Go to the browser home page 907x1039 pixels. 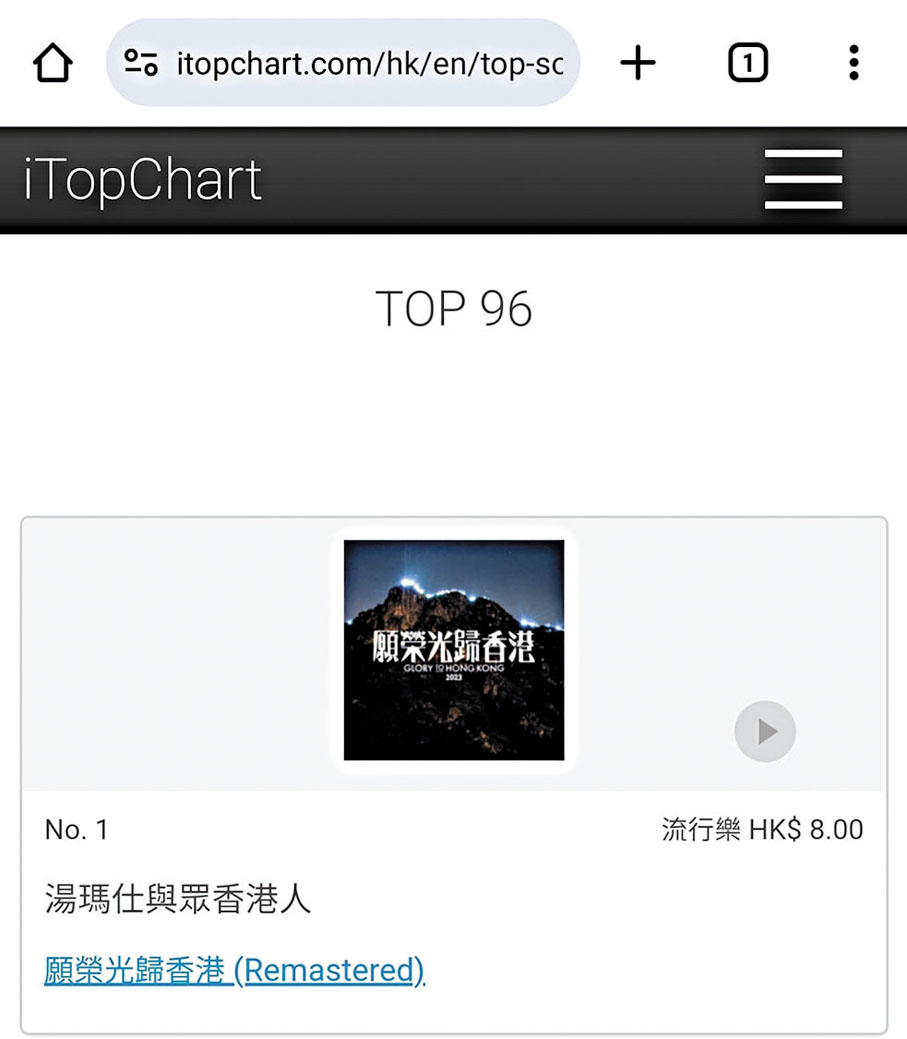click(x=53, y=64)
